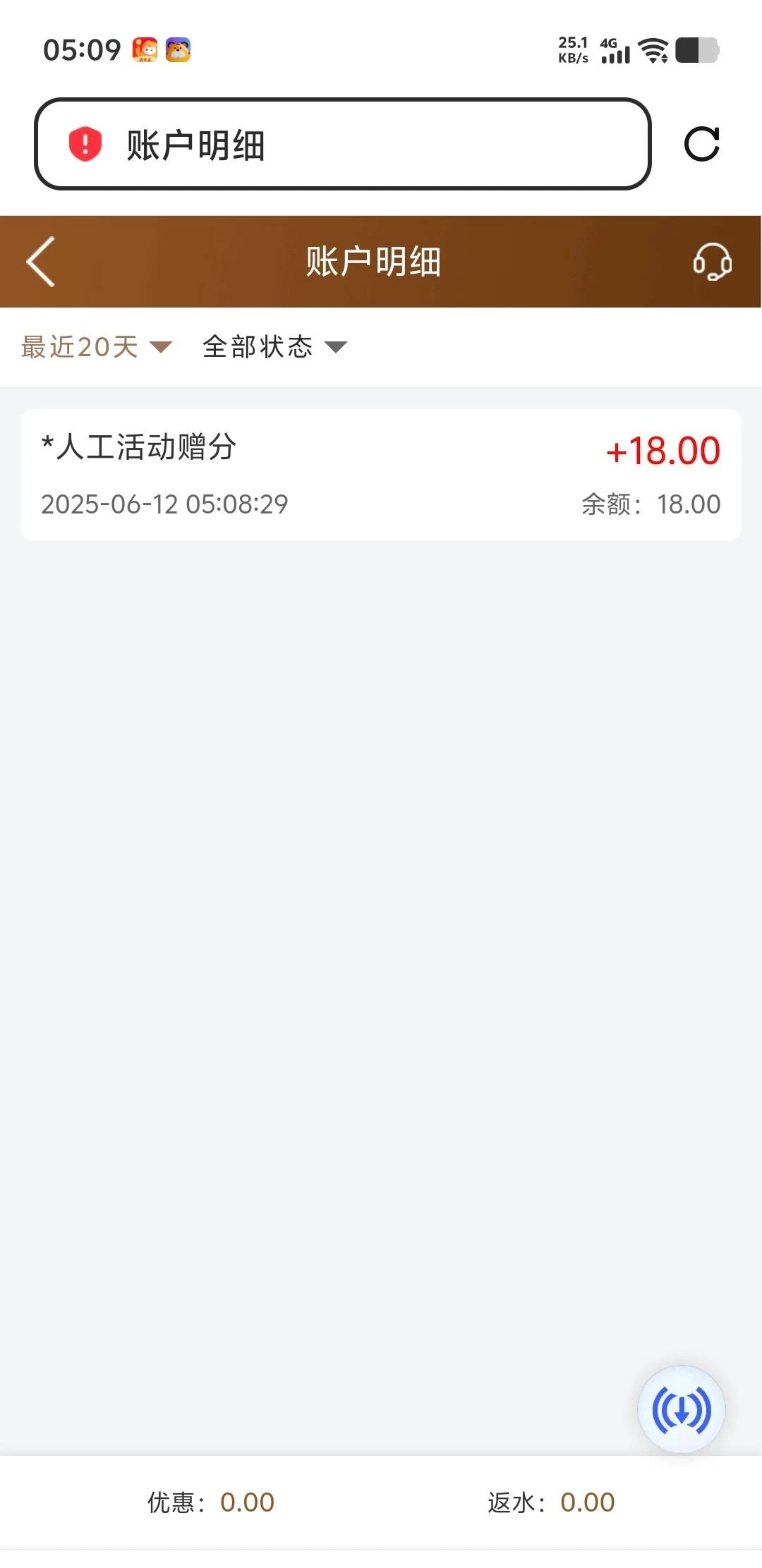Open the orange app icon in status bar

point(146,49)
